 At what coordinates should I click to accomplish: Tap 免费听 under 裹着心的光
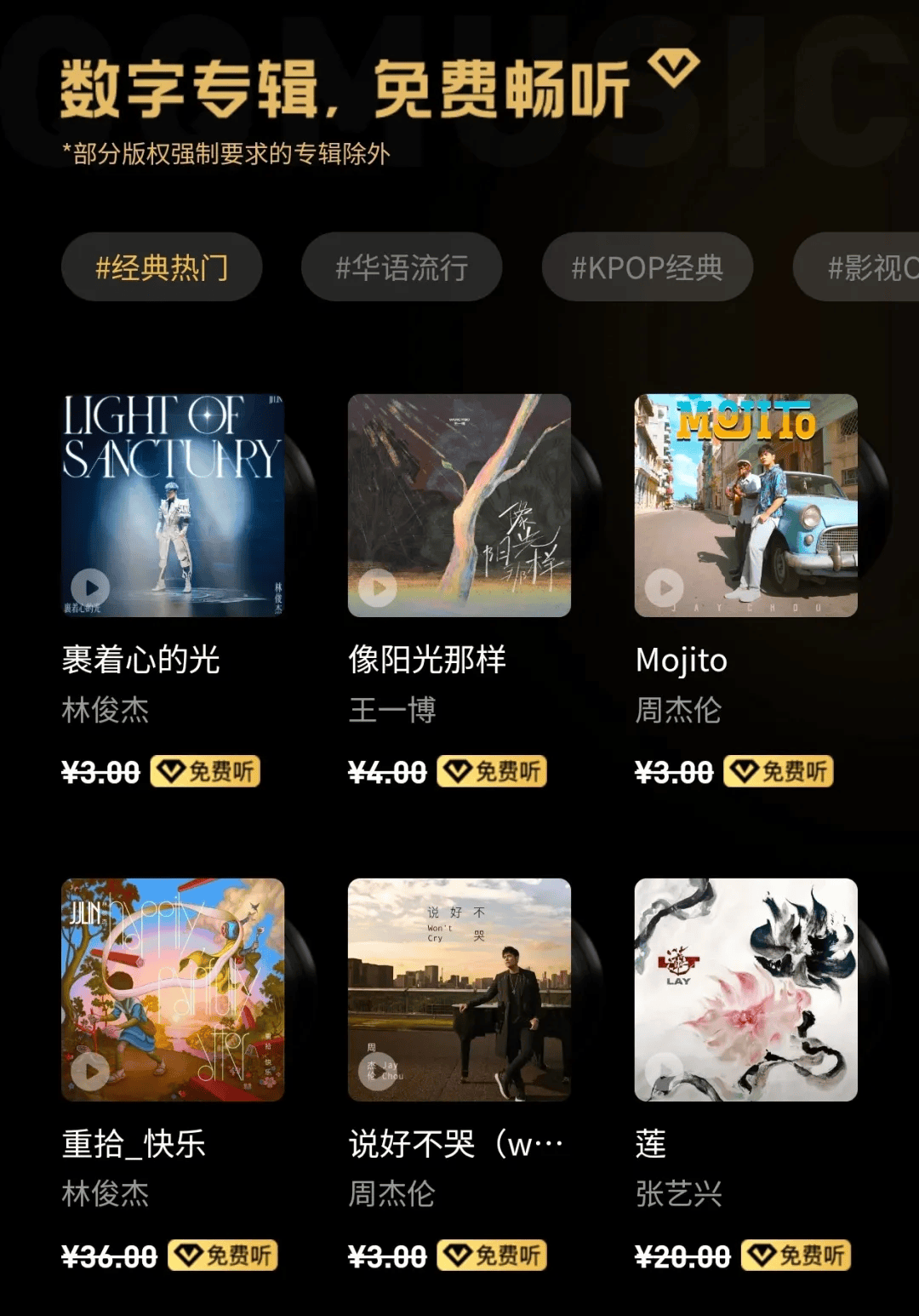click(206, 771)
